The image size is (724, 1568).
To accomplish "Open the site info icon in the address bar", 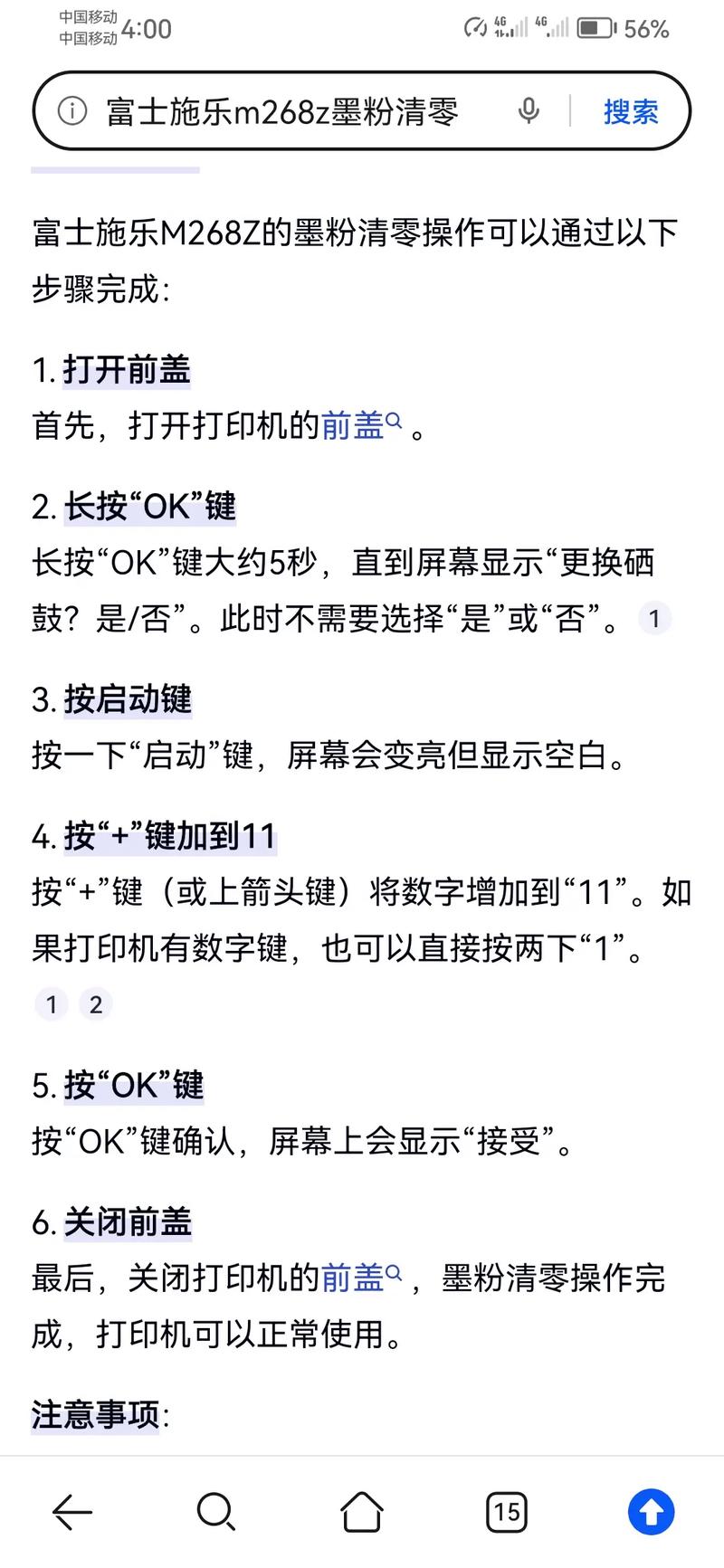I will coord(72,111).
